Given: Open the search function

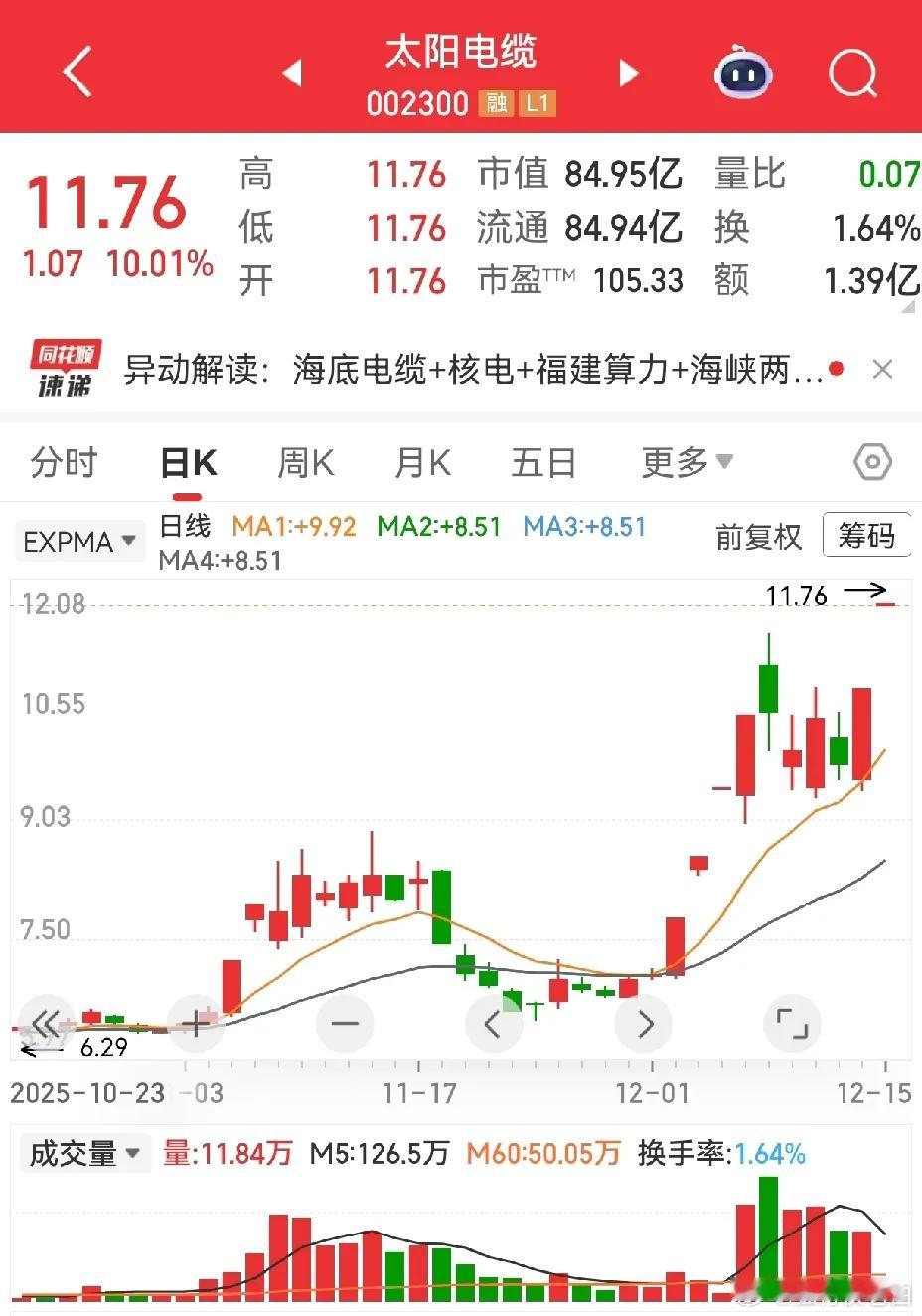Looking at the screenshot, I should point(851,73).
